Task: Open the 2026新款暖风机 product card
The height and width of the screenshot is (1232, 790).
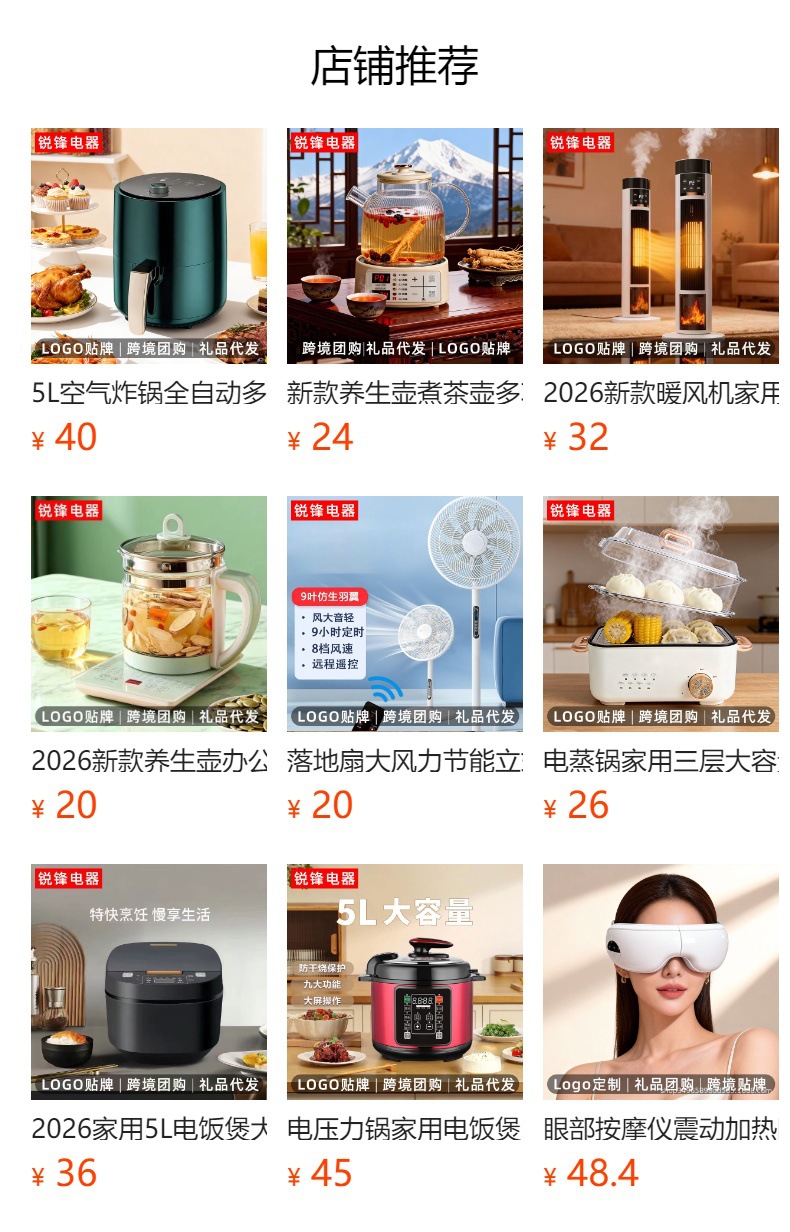Action: point(661,292)
